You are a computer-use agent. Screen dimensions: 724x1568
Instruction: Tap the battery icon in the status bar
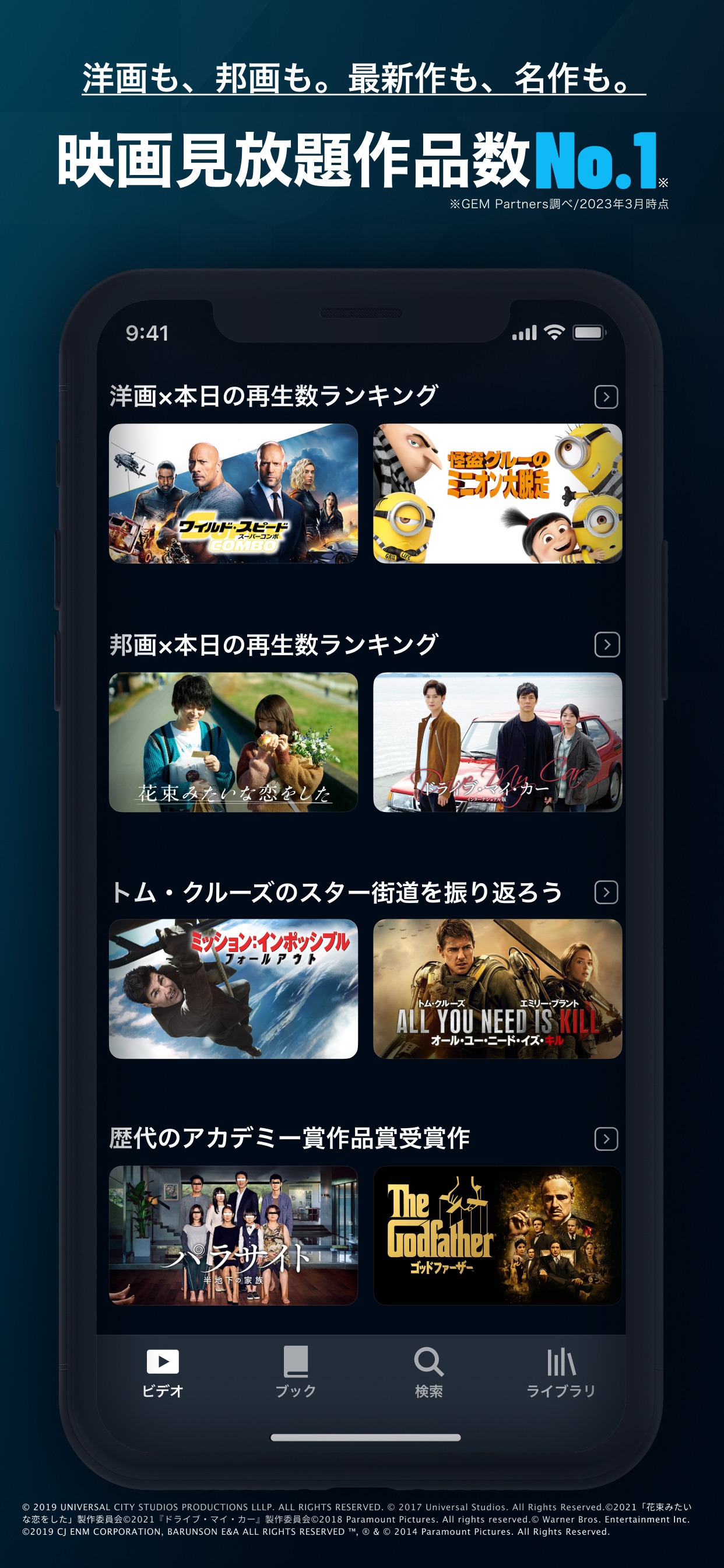pyautogui.click(x=588, y=332)
